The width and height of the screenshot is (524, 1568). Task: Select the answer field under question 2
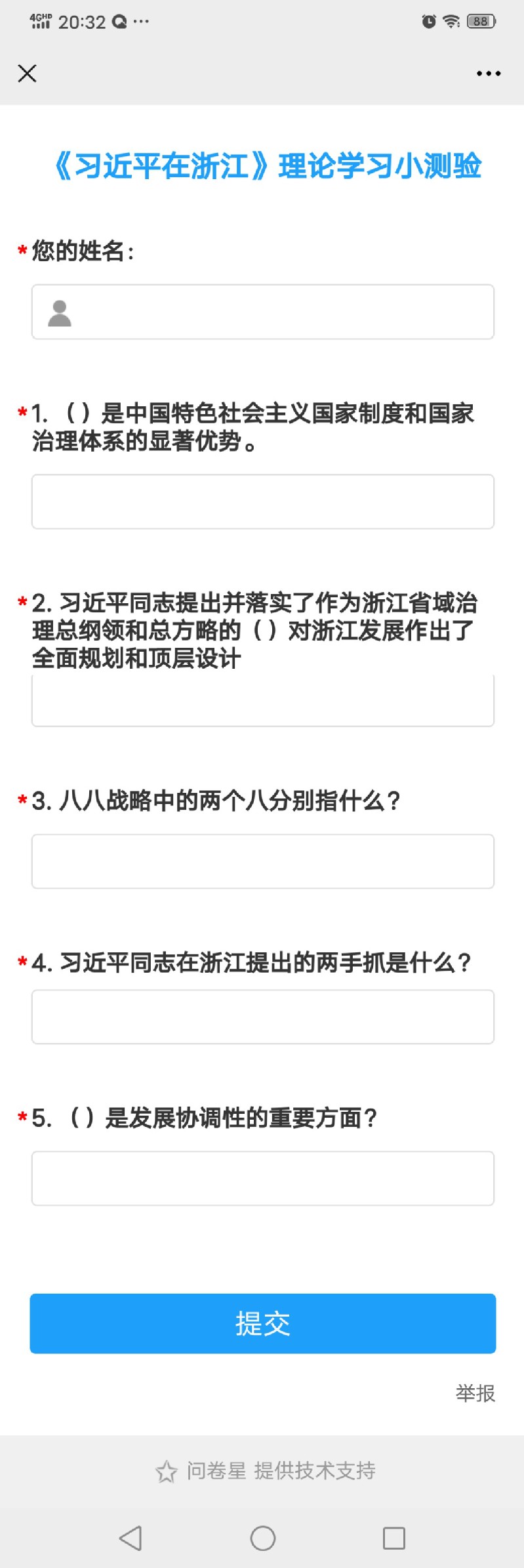262,701
